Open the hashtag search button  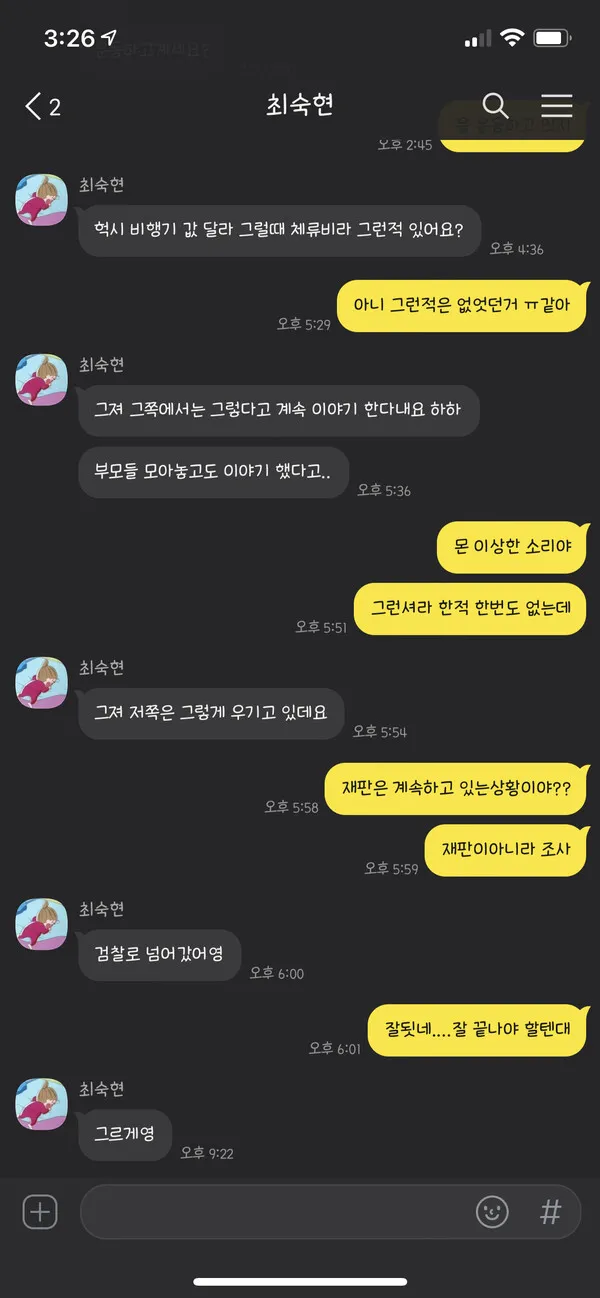pyautogui.click(x=550, y=1212)
